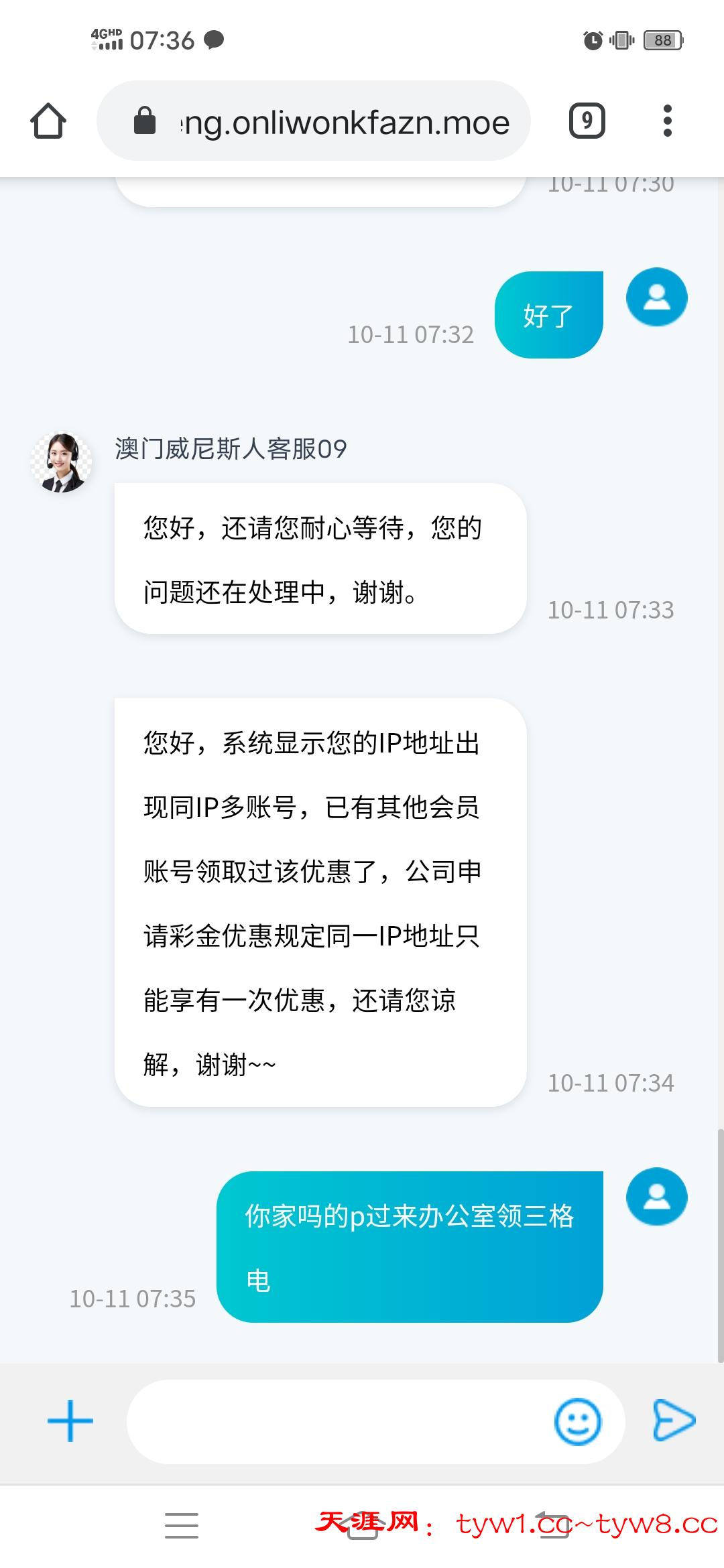Tap the plus icon to attach

70,1421
